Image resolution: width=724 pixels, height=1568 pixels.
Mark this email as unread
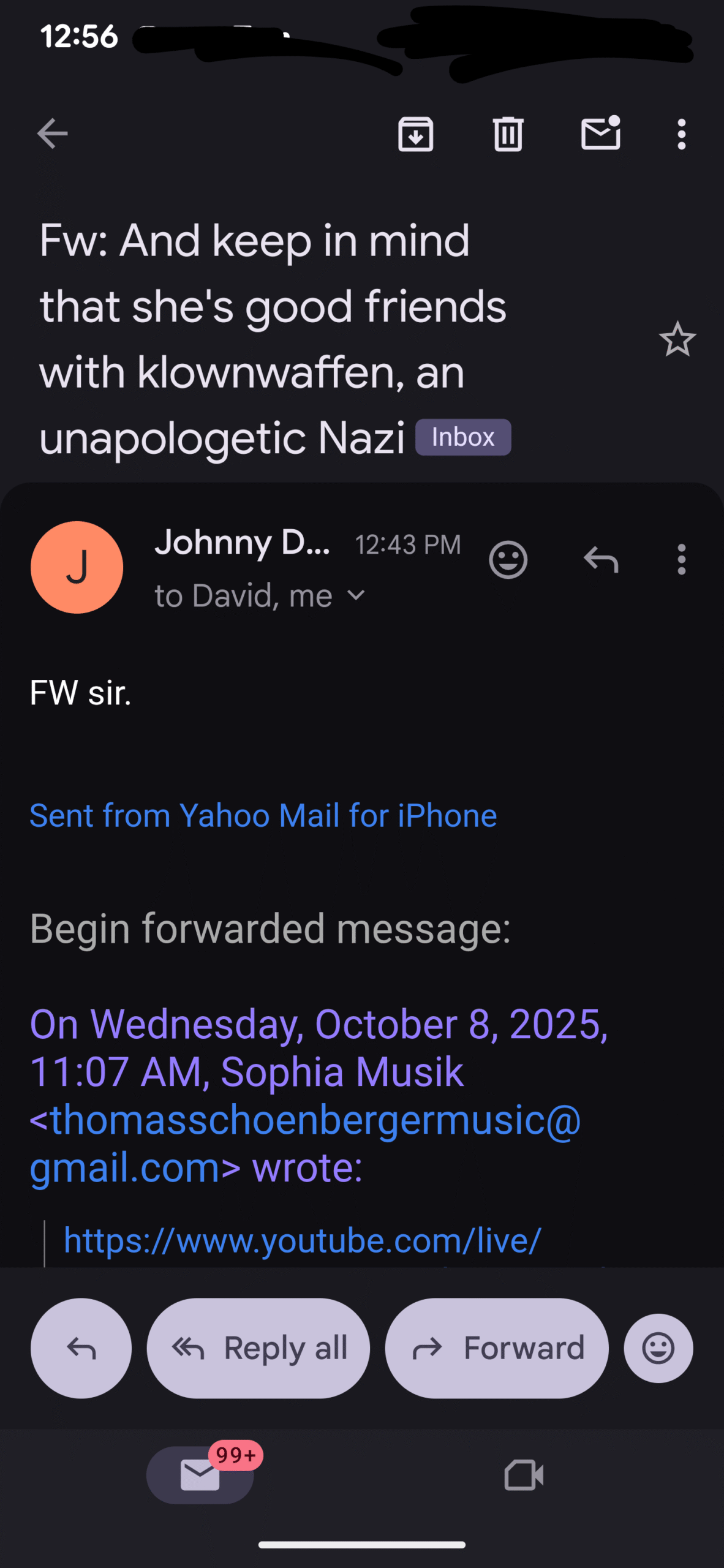[600, 134]
